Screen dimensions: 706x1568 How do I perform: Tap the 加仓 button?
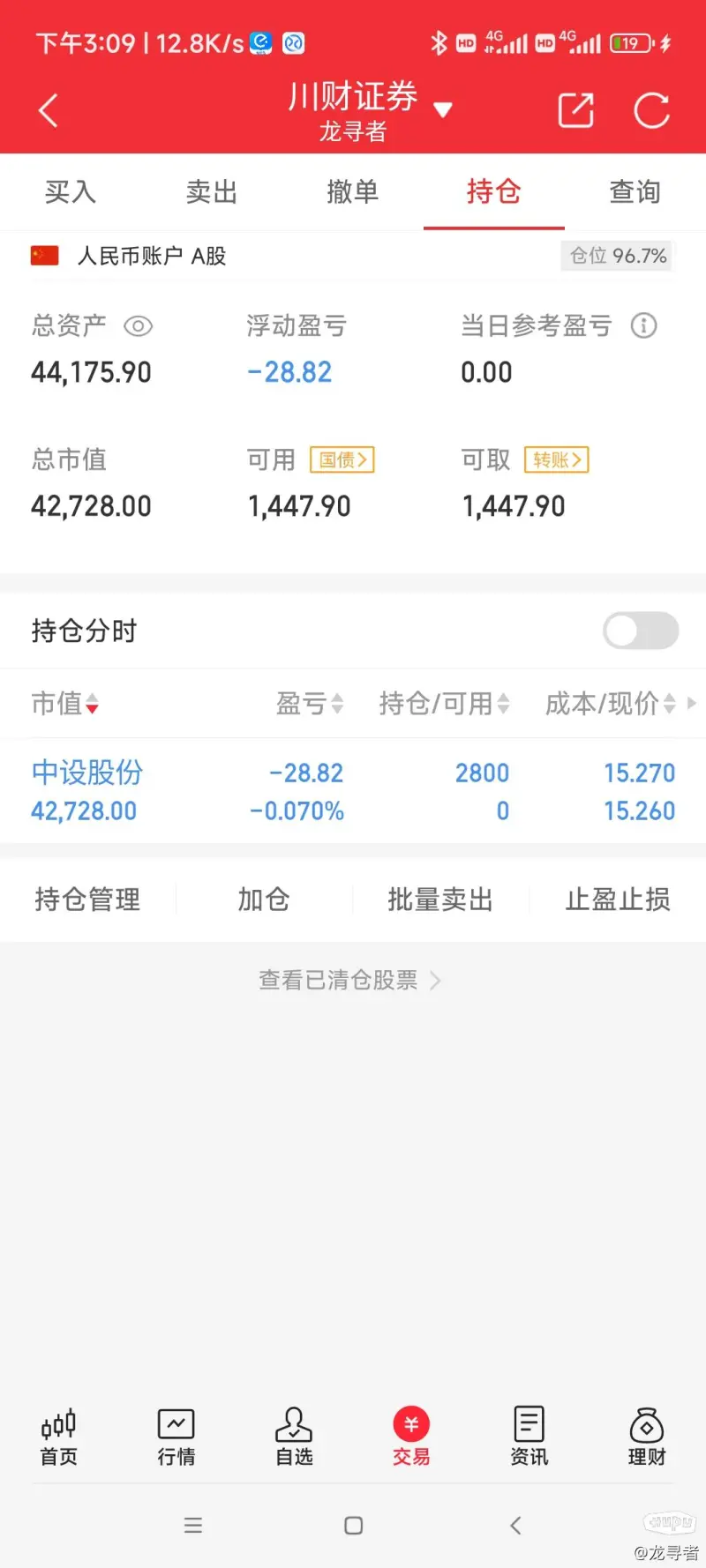(x=264, y=899)
